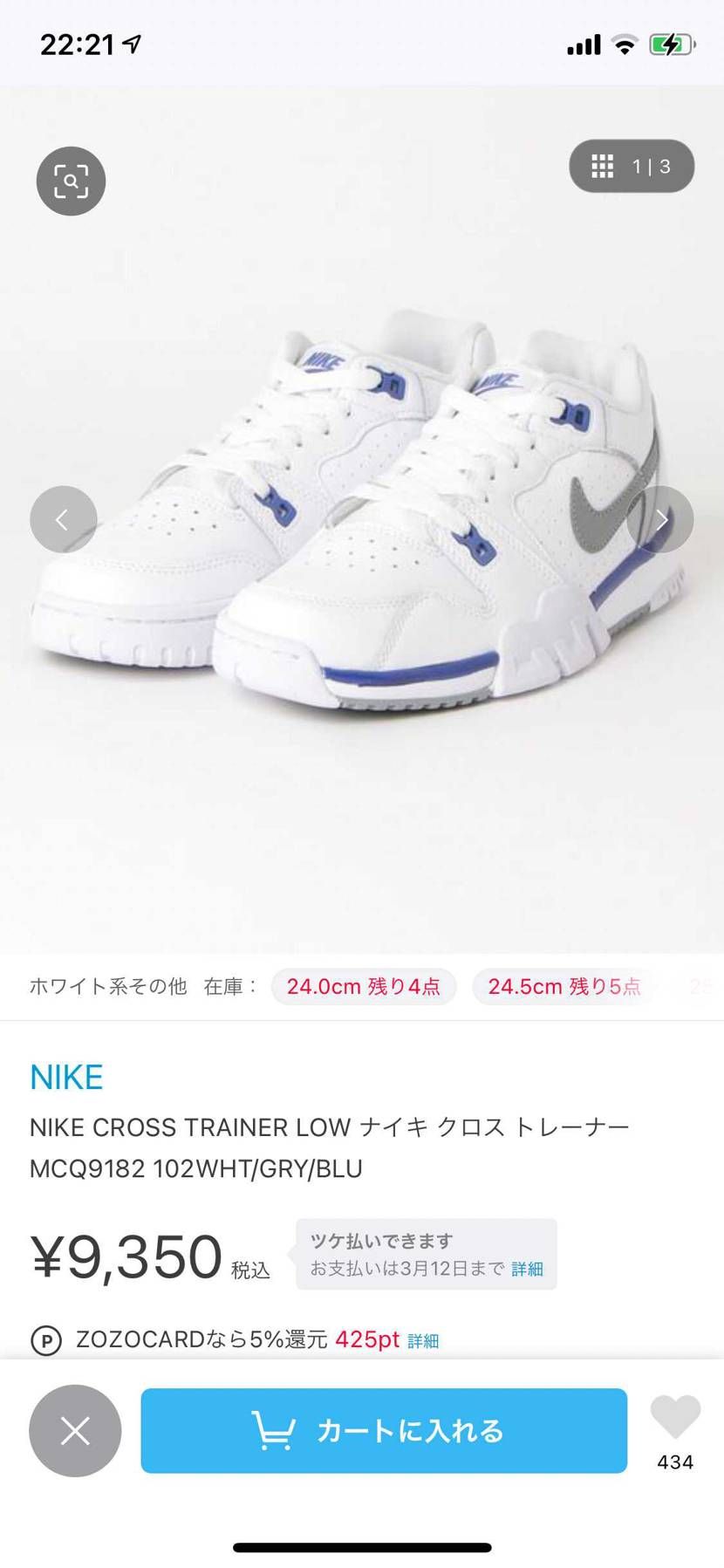Open the gallery thumbnails panel
The image size is (724, 1568).
604,167
